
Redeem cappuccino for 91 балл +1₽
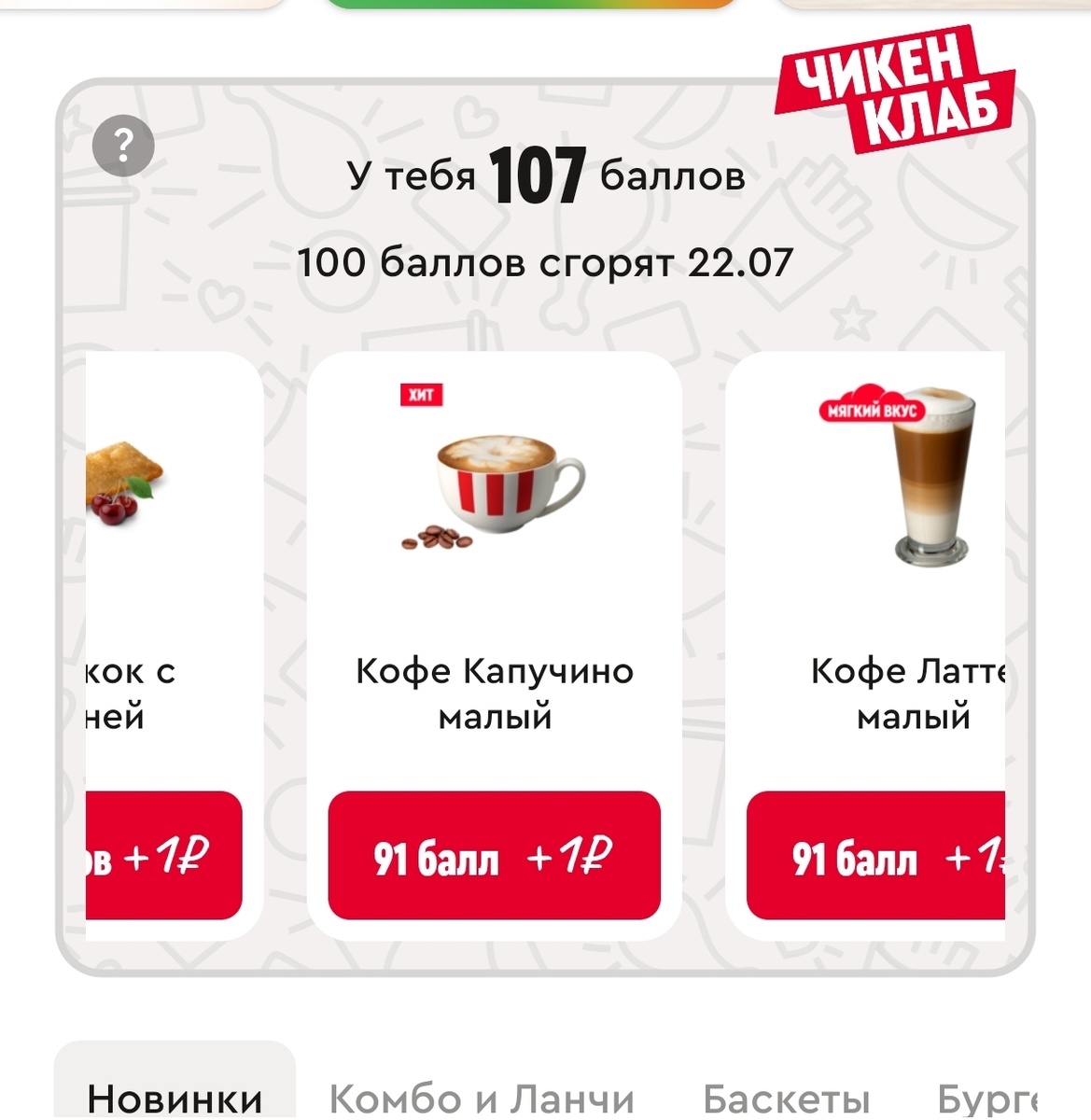[x=493, y=855]
